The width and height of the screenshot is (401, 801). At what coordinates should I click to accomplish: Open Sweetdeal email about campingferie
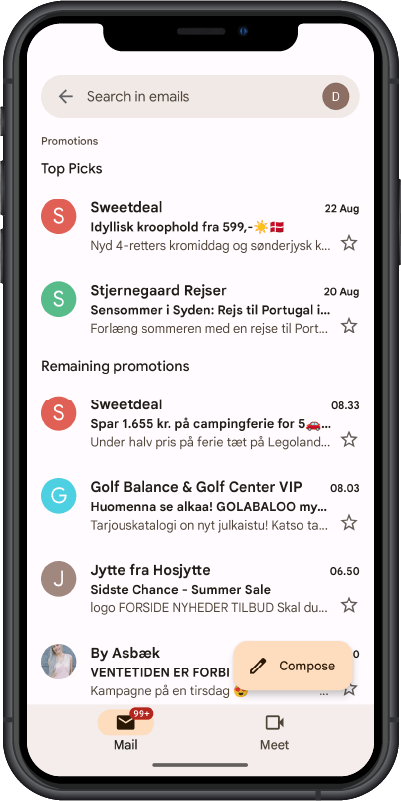coord(200,423)
